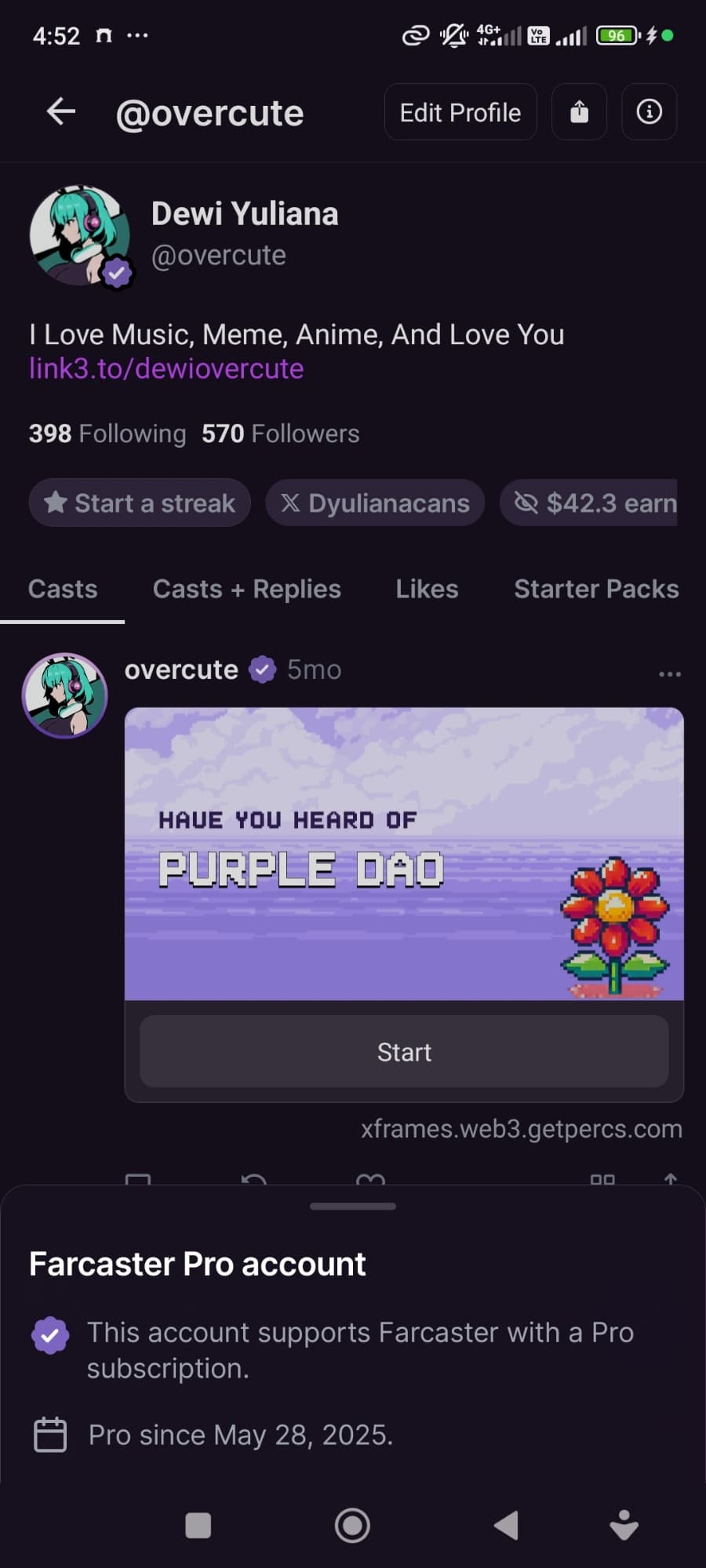Select the Casts tab
Image resolution: width=706 pixels, height=1568 pixels.
[x=63, y=589]
